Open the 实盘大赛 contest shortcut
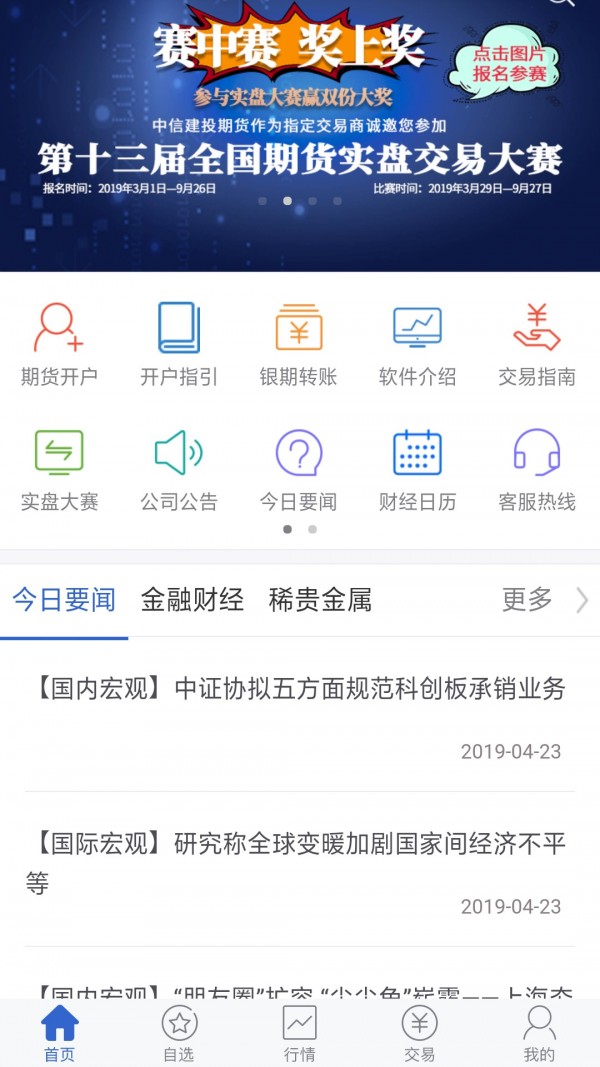The image size is (600, 1067). 59,470
